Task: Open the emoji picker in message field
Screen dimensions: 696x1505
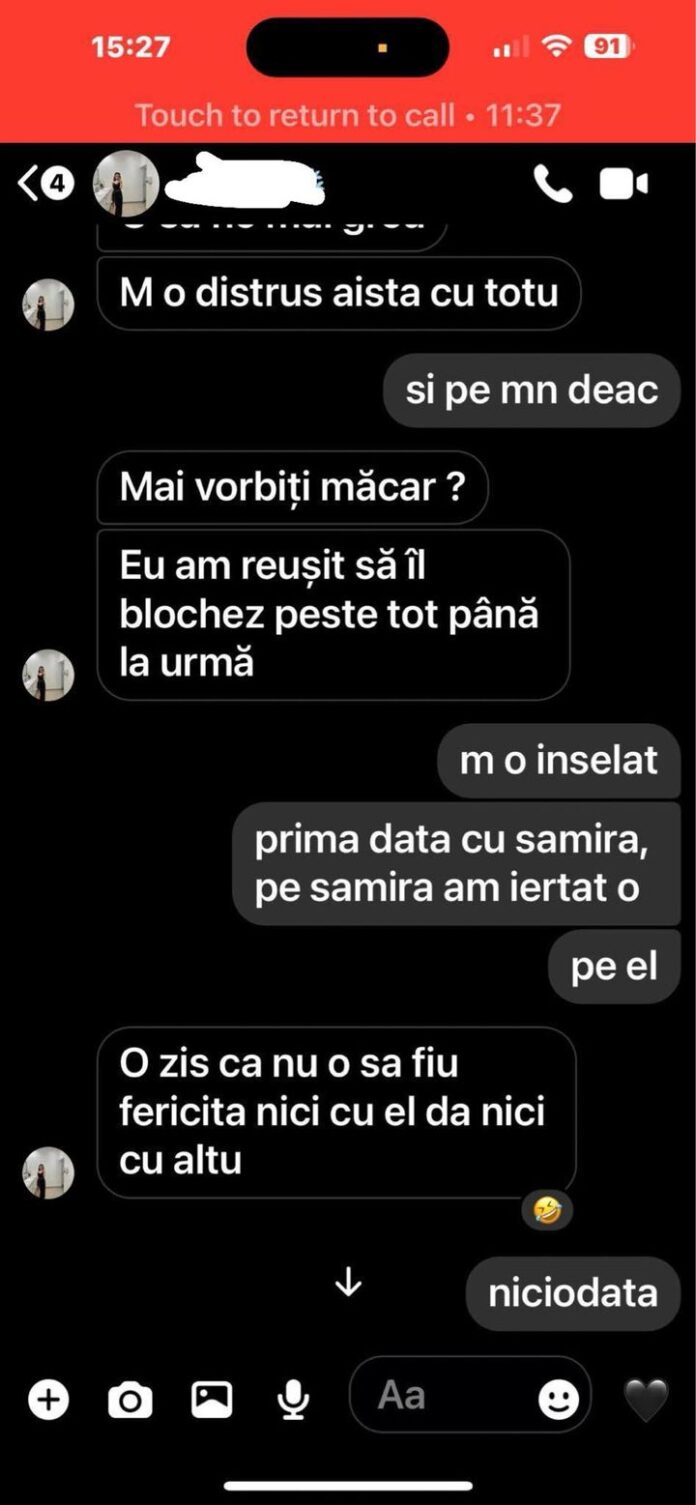Action: [x=558, y=1399]
